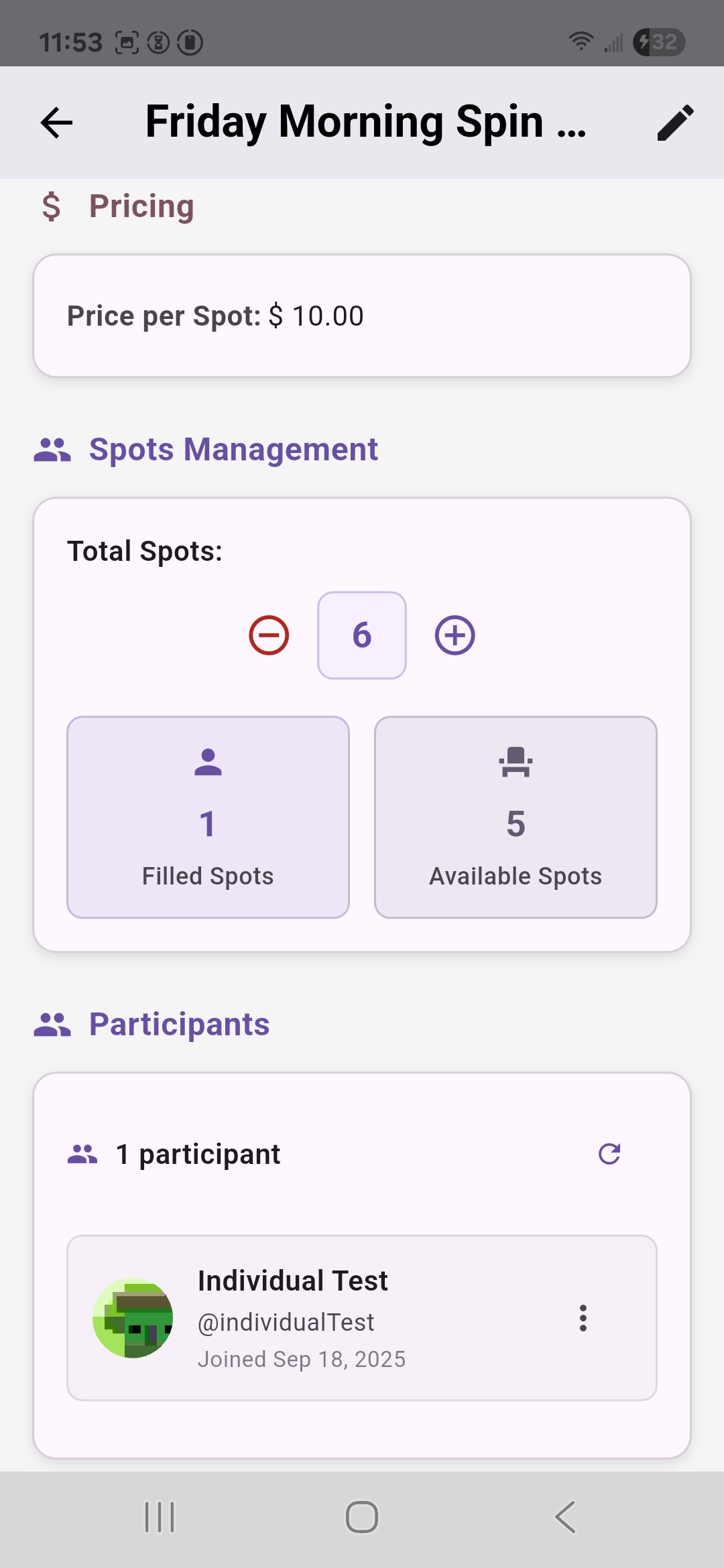The image size is (724, 1568).
Task: Increase Total Spots with the plus button
Action: 455,635
